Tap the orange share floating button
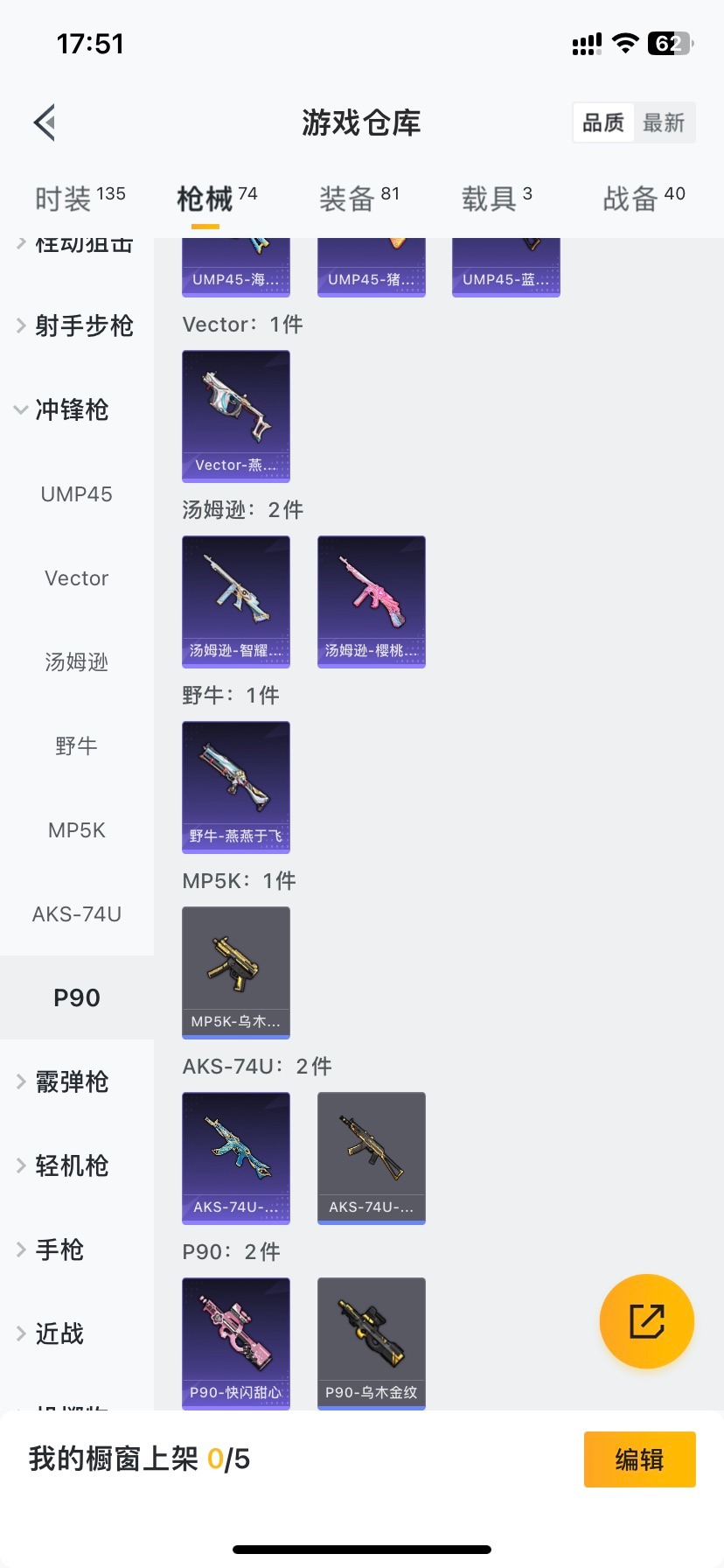 click(x=647, y=1321)
